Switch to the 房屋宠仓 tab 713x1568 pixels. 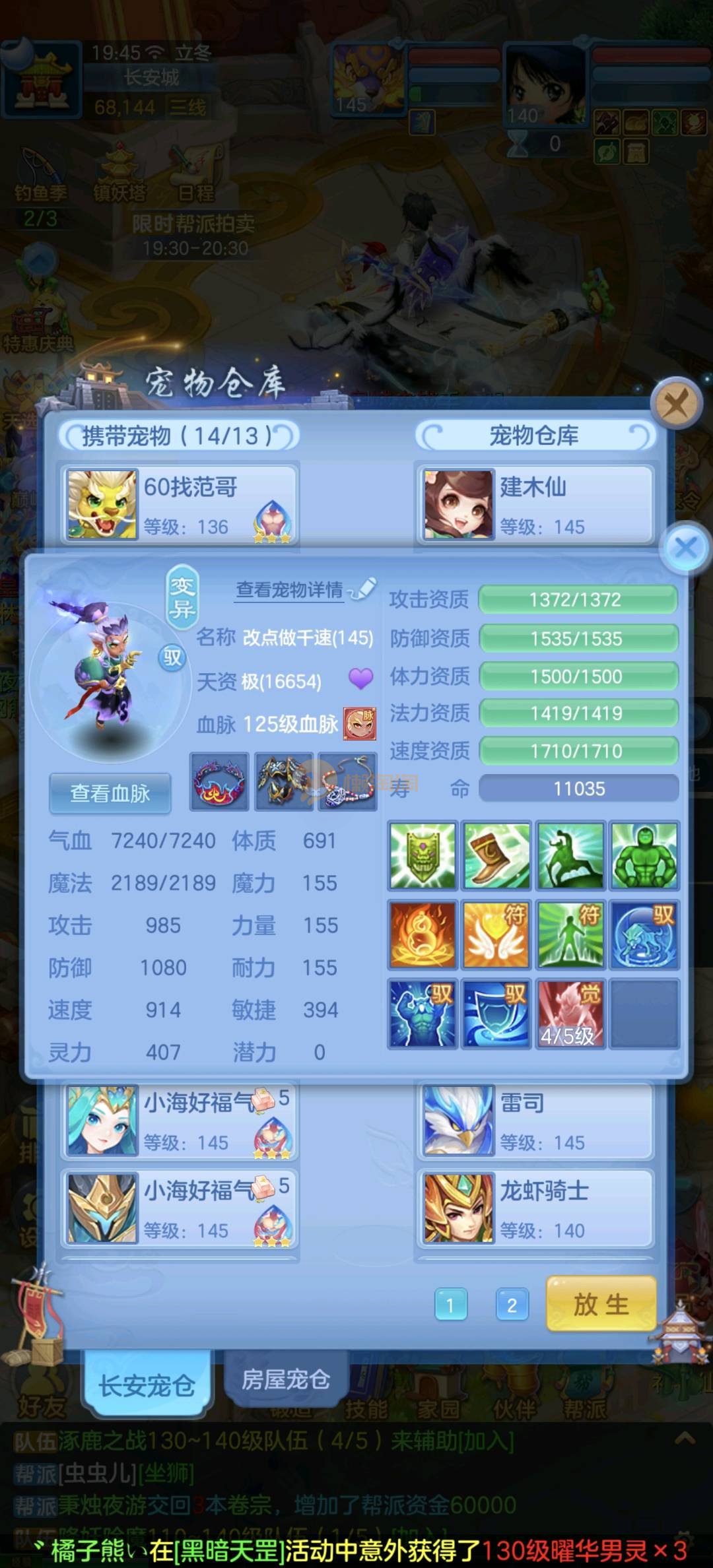(285, 1379)
